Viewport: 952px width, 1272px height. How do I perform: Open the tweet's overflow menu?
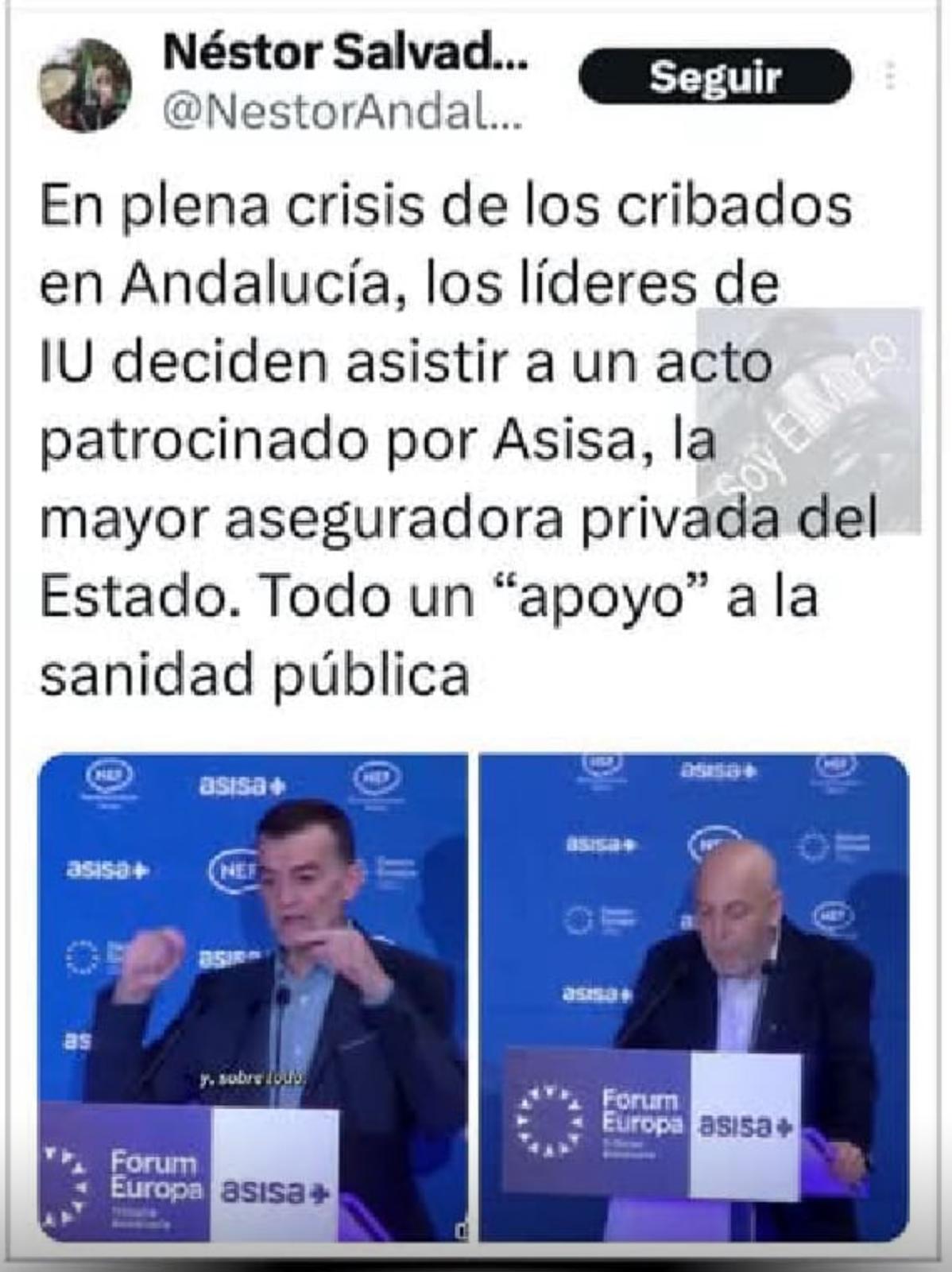[890, 76]
